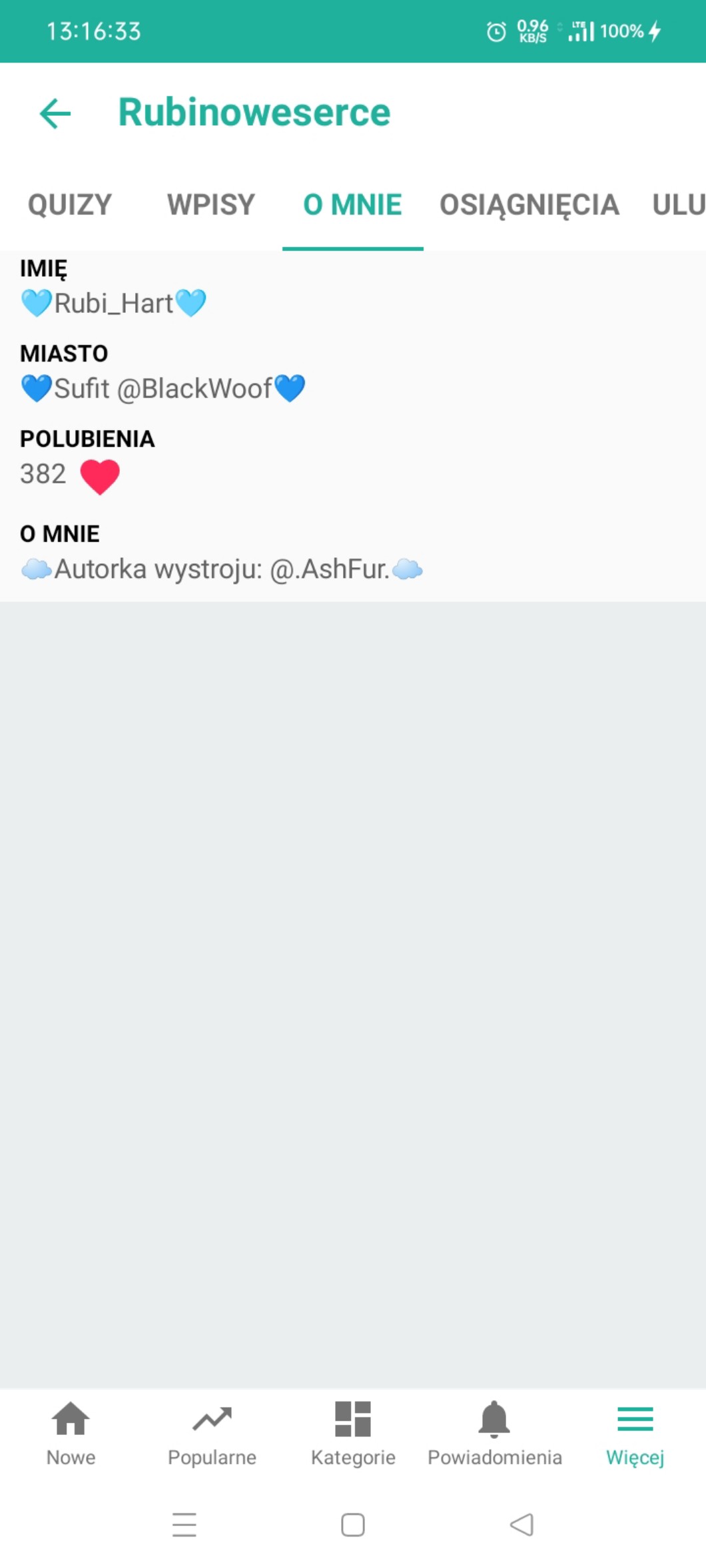Go to Popularne quizzes
This screenshot has width=706, height=1568.
tap(212, 1433)
